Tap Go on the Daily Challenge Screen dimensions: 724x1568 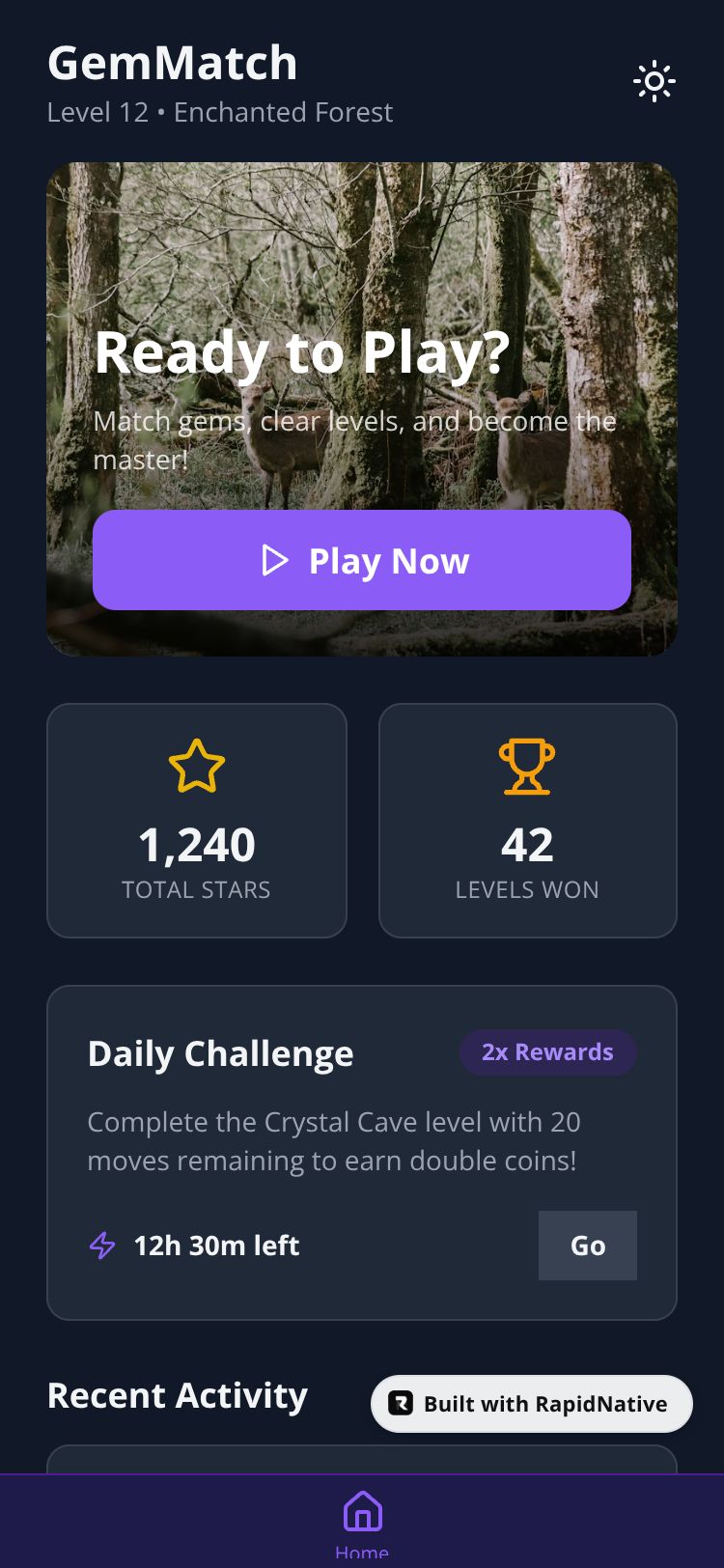(587, 1246)
